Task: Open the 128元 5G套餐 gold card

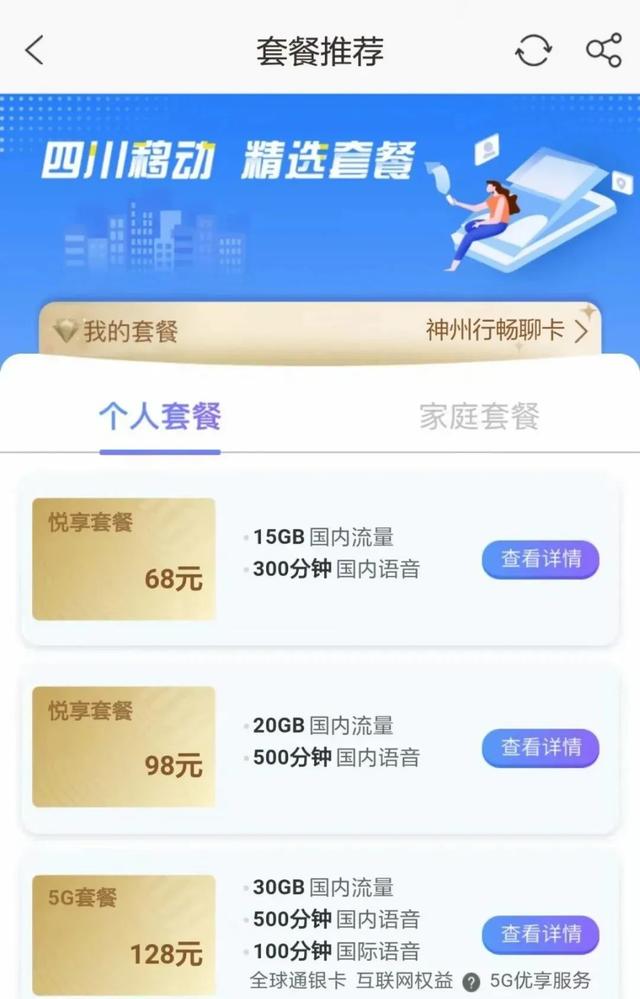Action: click(124, 935)
